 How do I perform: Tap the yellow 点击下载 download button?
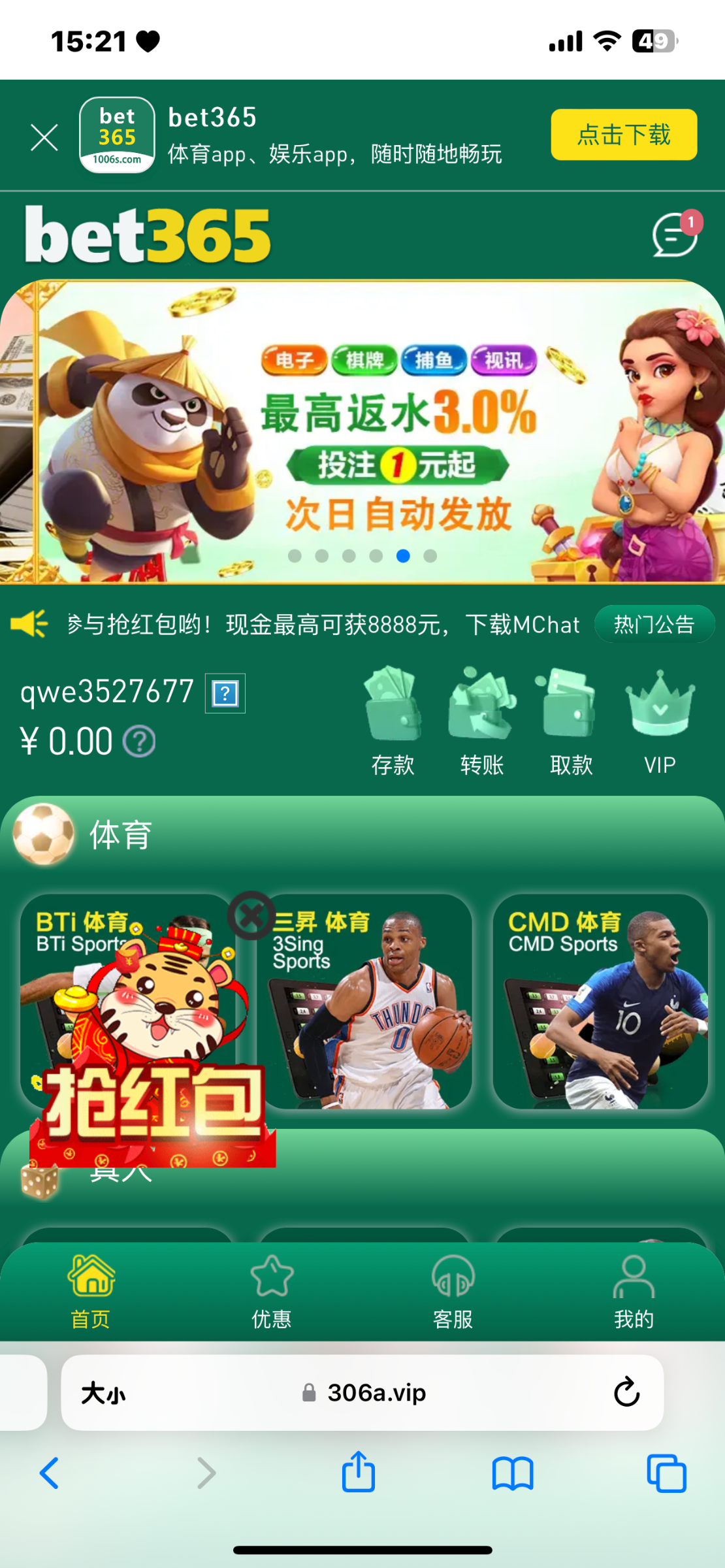click(x=624, y=135)
